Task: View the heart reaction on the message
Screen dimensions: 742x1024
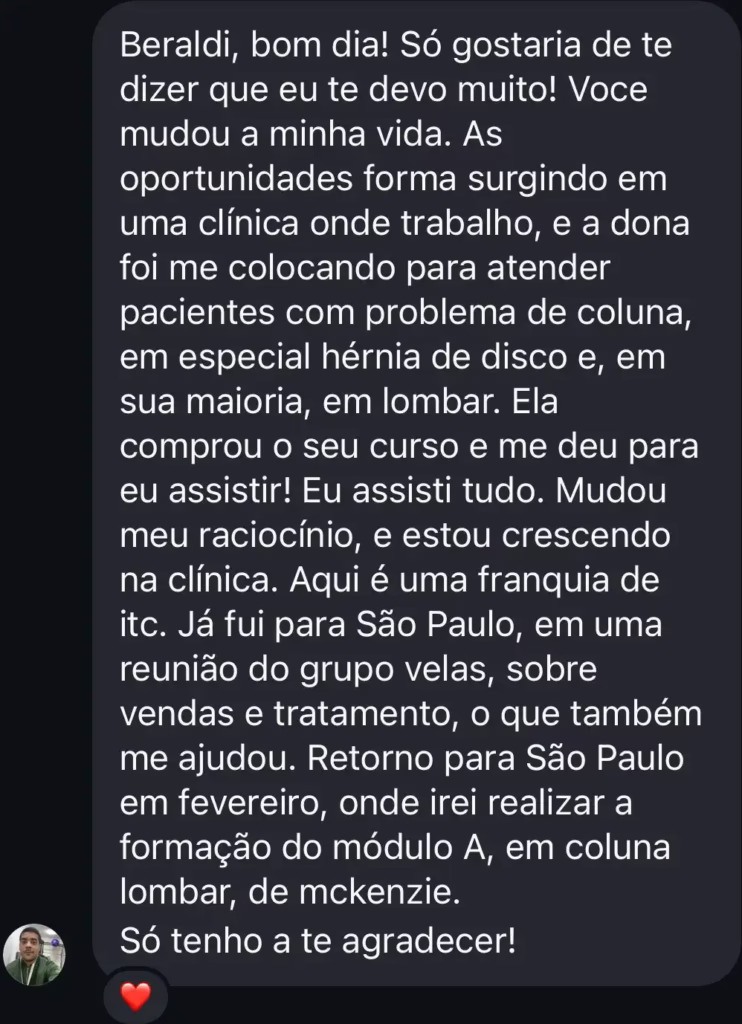Action: click(x=135, y=997)
